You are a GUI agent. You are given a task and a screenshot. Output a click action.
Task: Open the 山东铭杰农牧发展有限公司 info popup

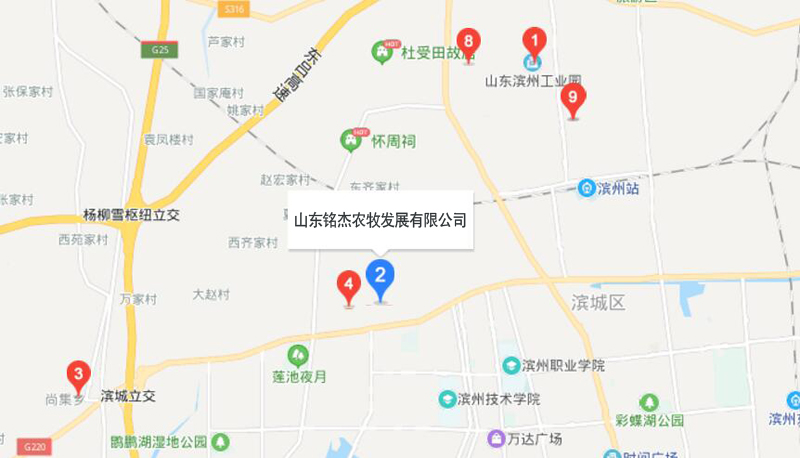(x=379, y=219)
